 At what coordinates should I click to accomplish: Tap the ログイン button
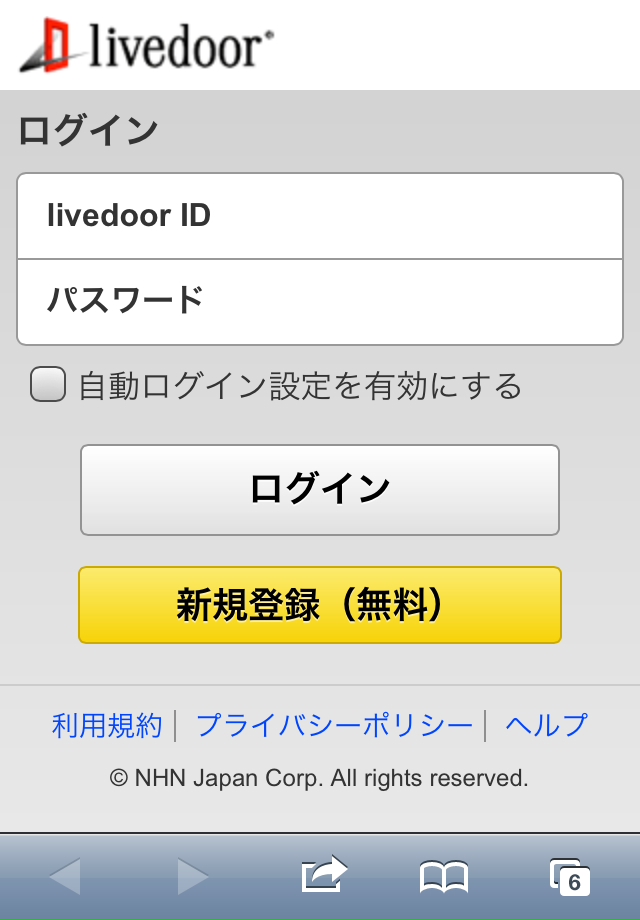click(x=320, y=490)
